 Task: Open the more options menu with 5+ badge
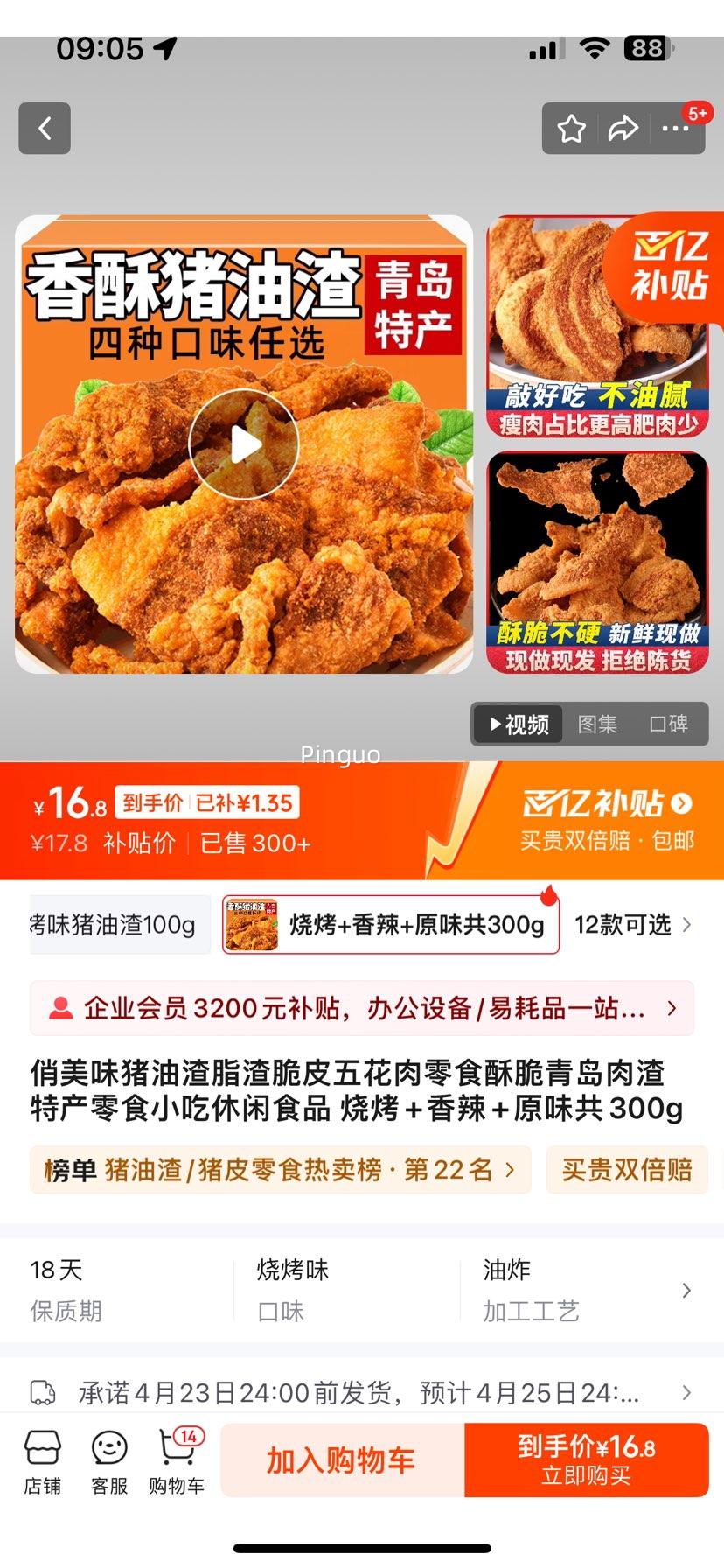[x=676, y=128]
